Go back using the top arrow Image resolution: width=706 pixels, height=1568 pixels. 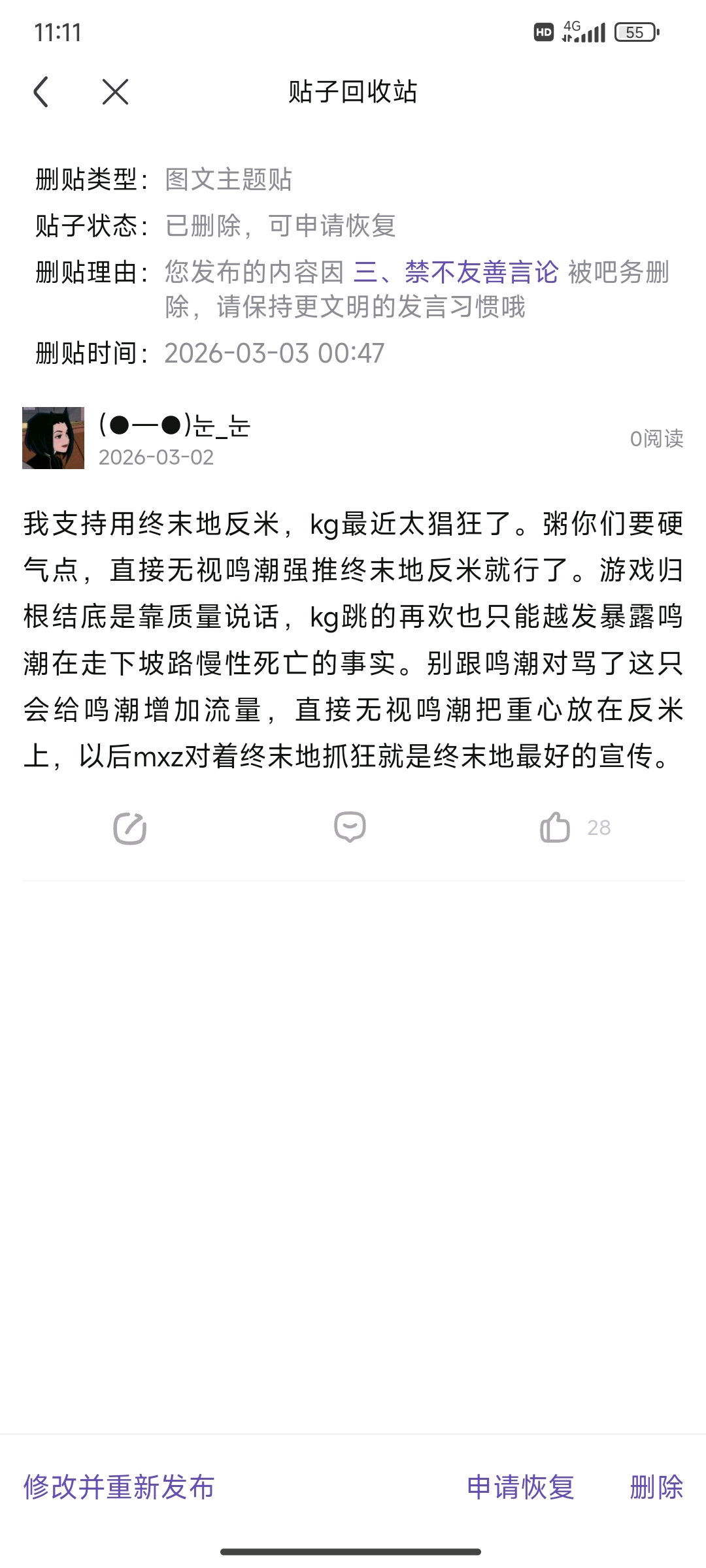[x=41, y=91]
